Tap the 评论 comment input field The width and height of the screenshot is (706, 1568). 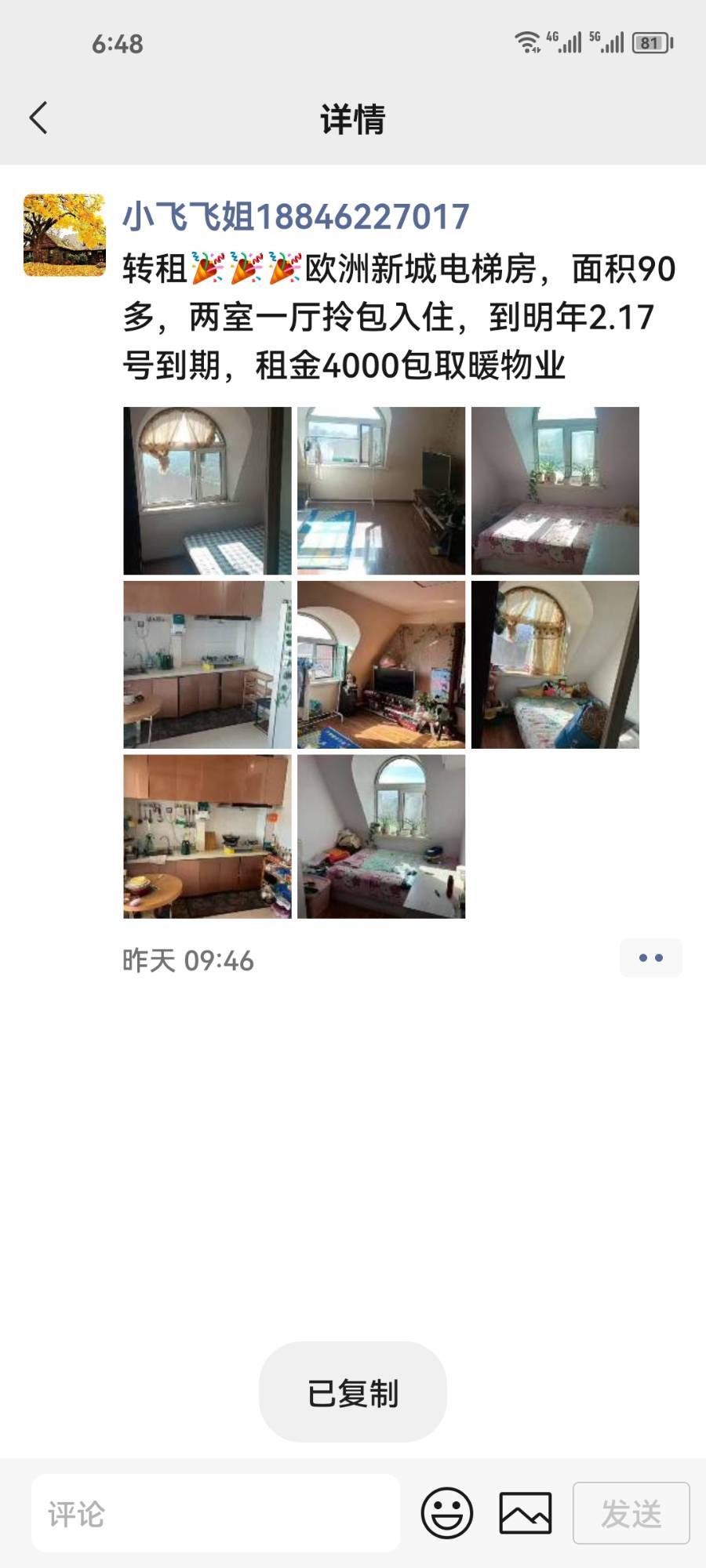tap(216, 1513)
